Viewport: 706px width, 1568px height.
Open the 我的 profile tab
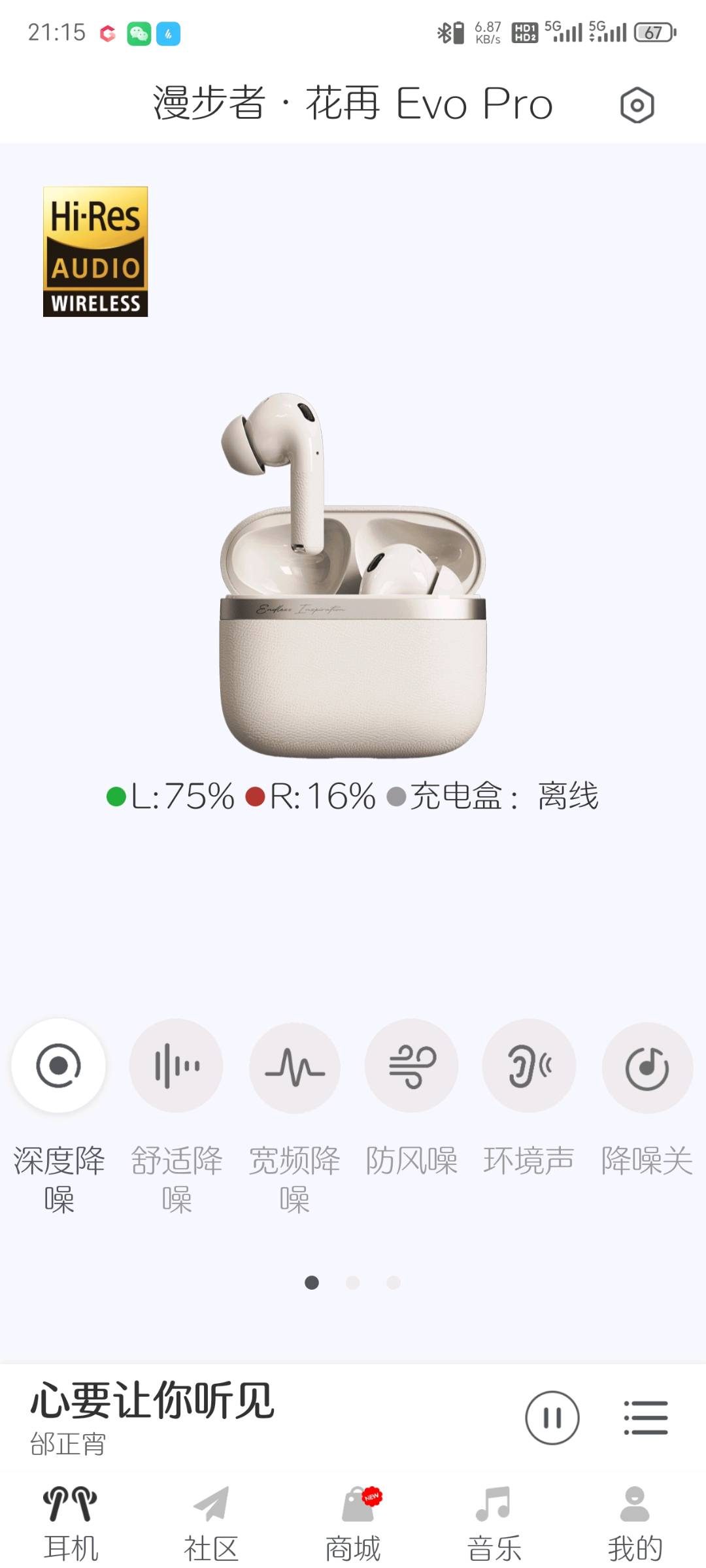coord(635,1524)
